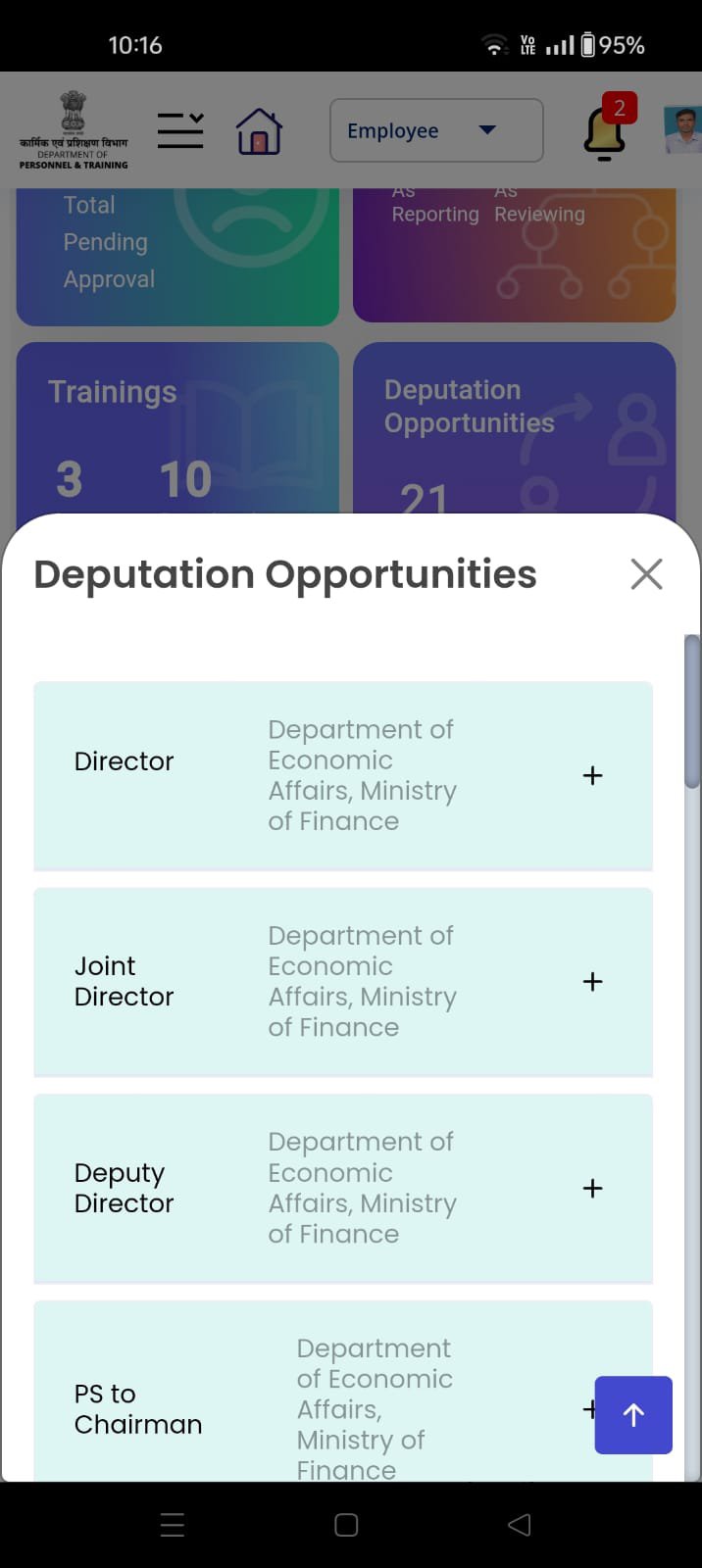702x1568 pixels.
Task: Expand the Deputy Director opportunity row
Action: [x=592, y=1189]
